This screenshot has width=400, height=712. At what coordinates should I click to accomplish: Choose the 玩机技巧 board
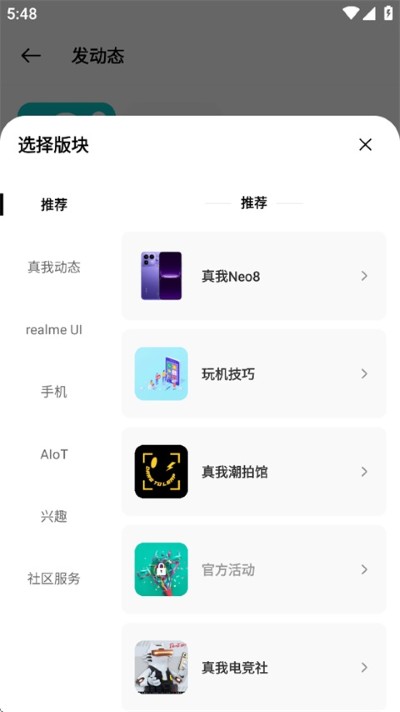254,374
